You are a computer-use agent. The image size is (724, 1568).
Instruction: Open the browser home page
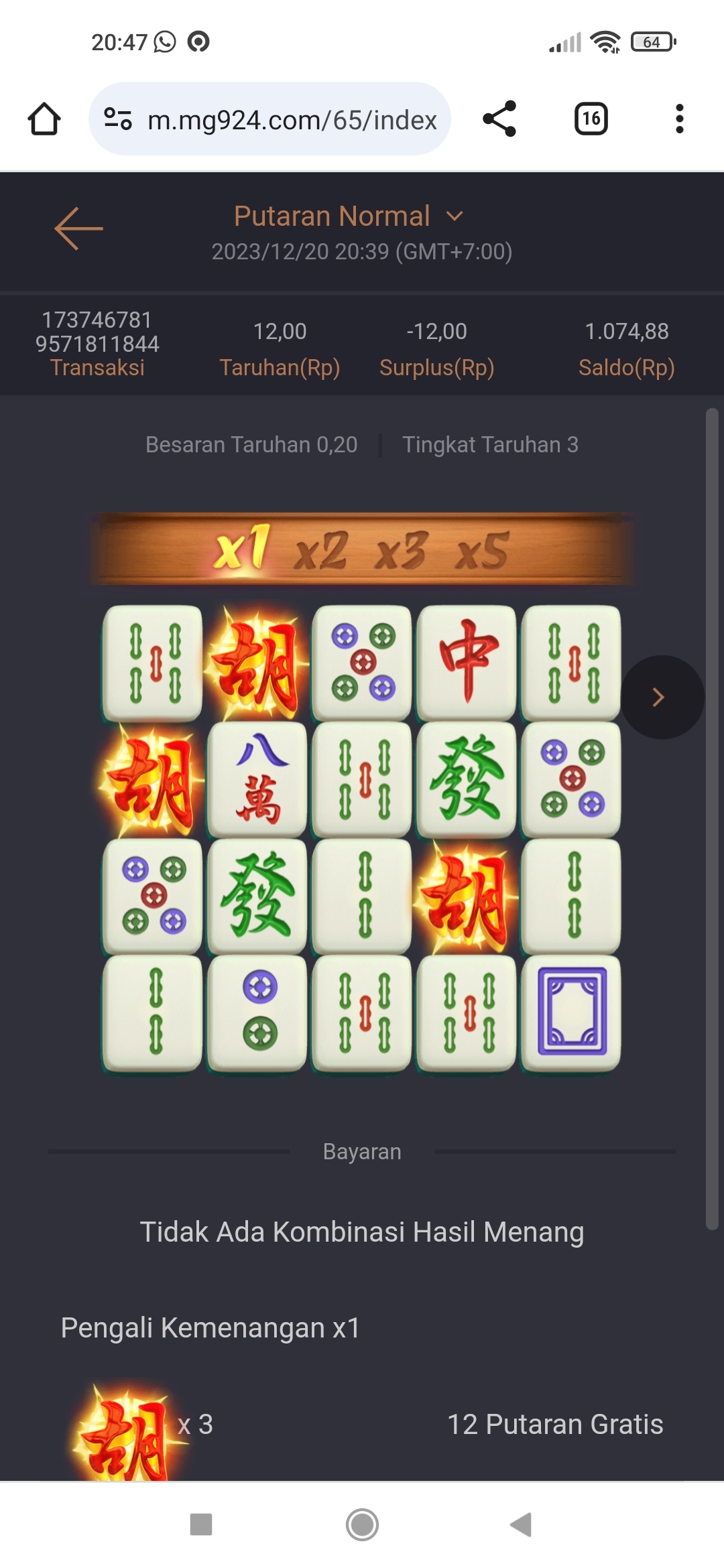[x=44, y=119]
